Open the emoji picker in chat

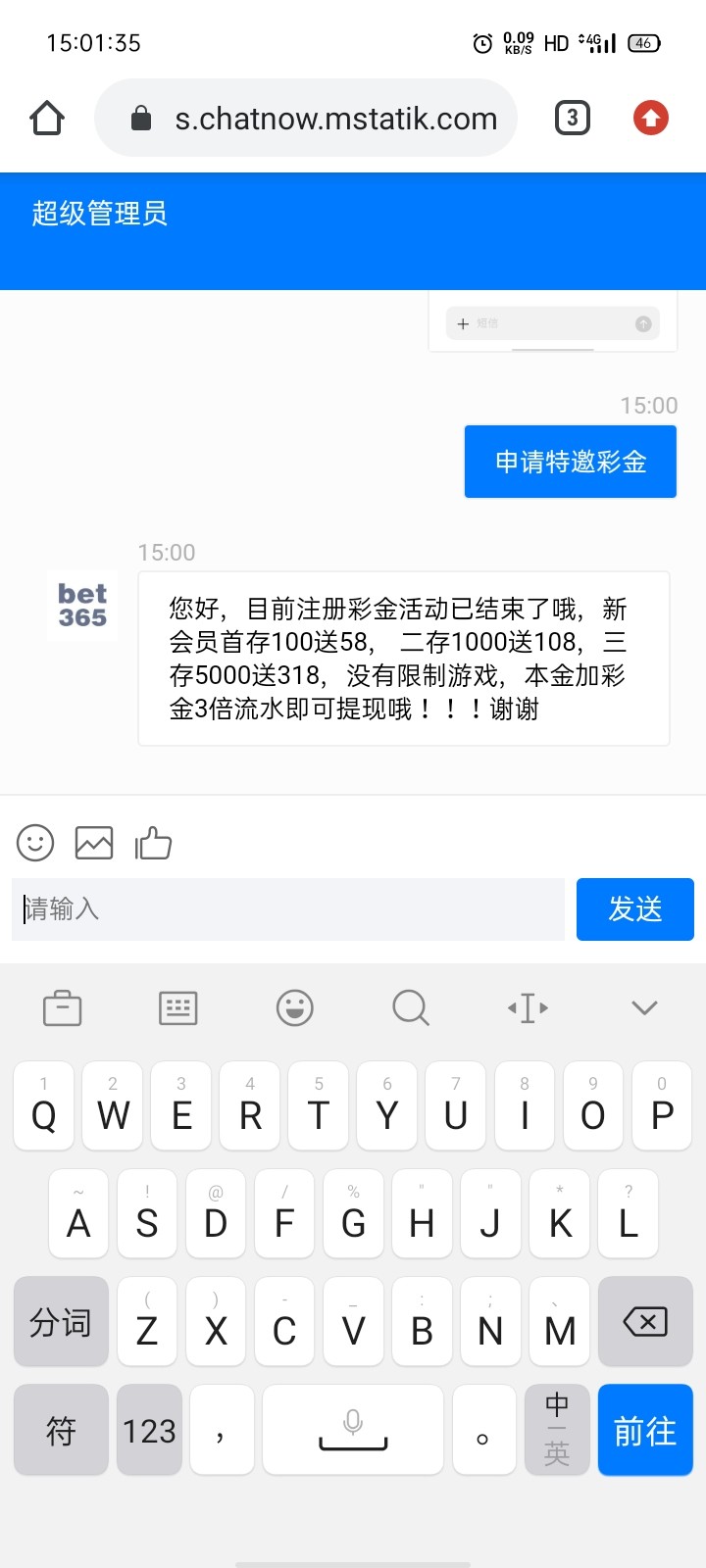[x=35, y=843]
